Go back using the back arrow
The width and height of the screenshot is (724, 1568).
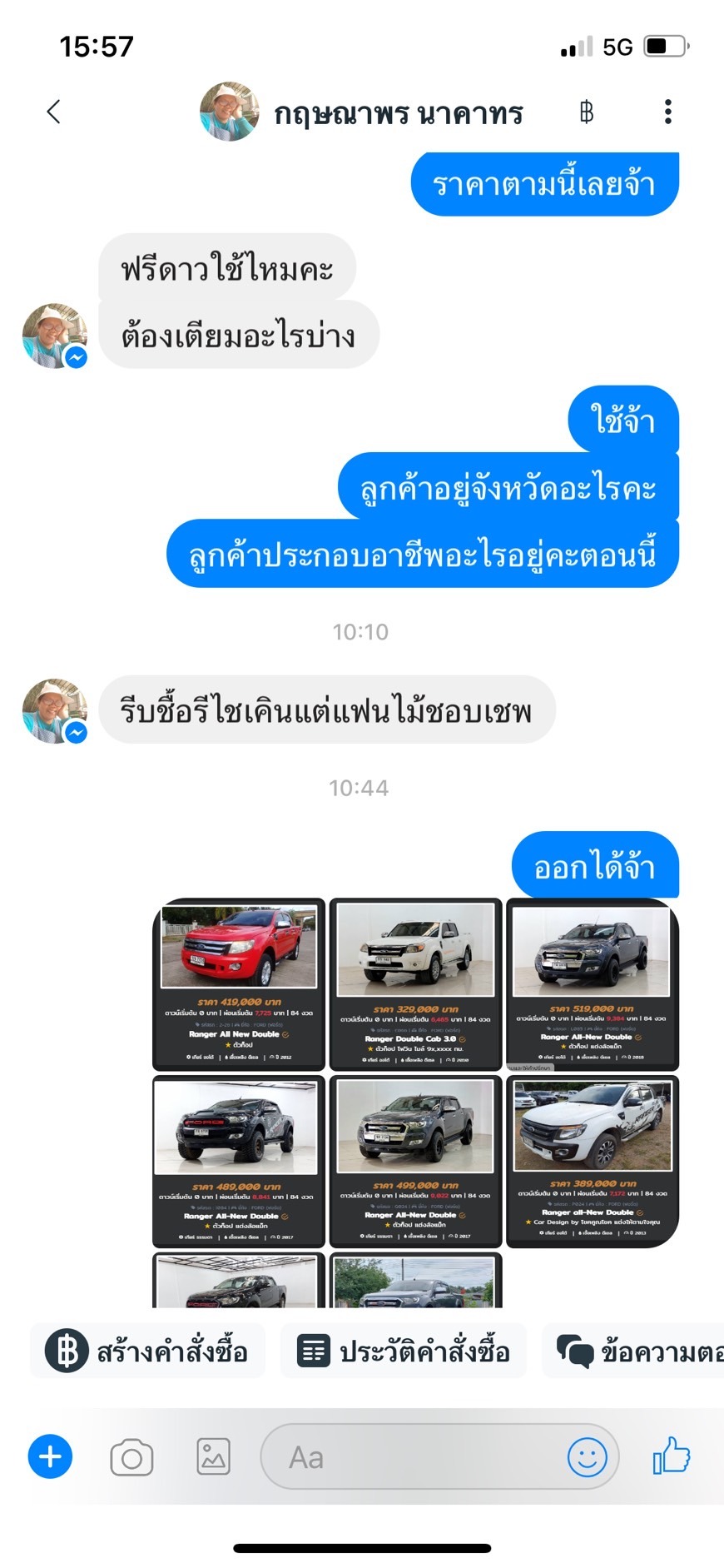tap(54, 112)
